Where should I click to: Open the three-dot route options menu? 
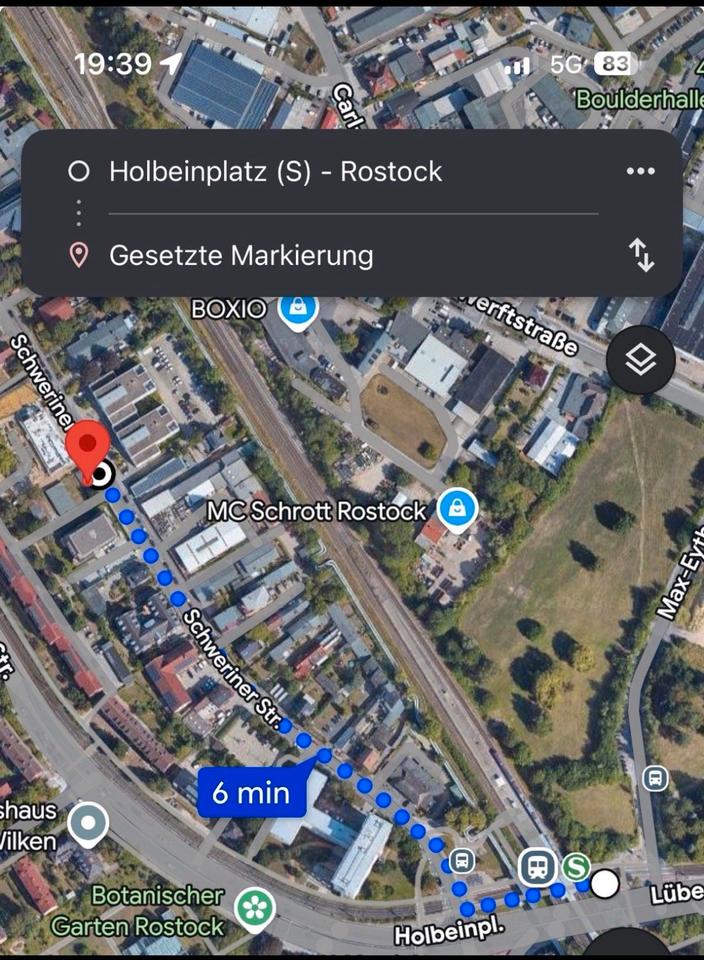pos(640,171)
